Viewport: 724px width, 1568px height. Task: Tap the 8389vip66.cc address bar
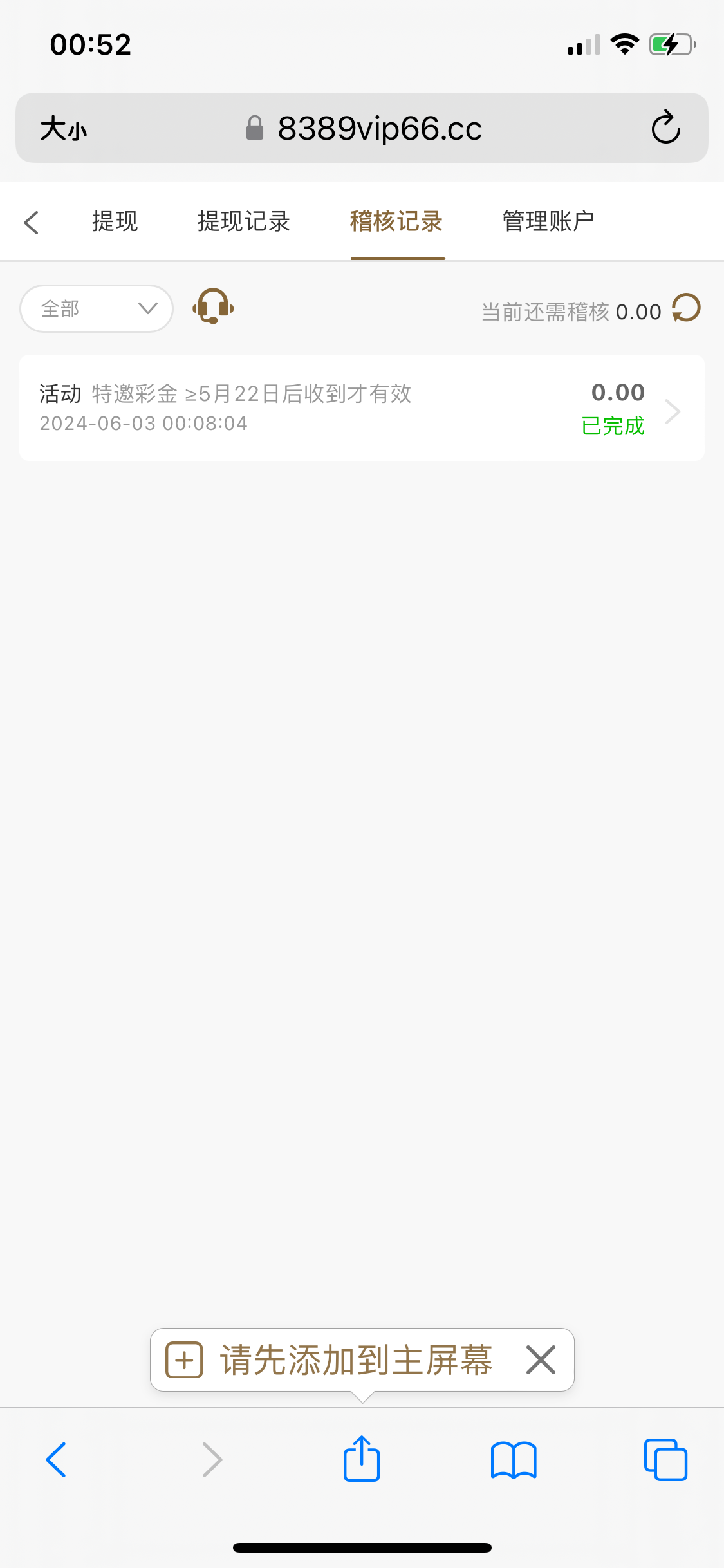(x=380, y=129)
